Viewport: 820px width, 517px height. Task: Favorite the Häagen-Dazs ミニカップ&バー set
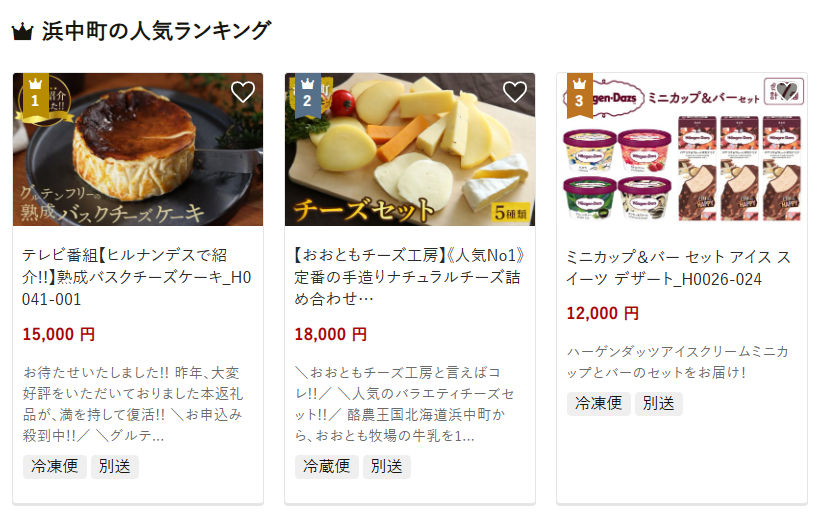pos(785,92)
